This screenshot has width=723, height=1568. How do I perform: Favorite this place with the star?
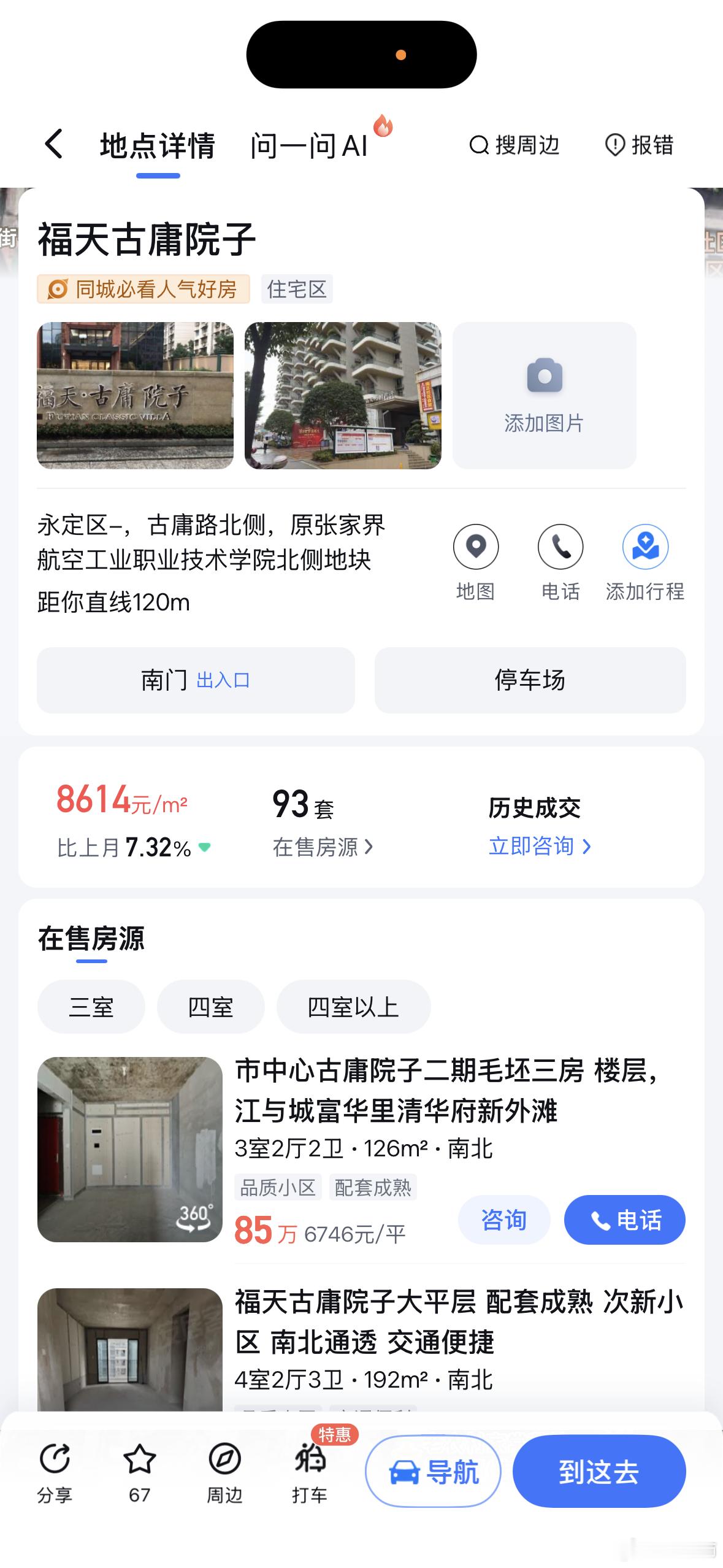pyautogui.click(x=139, y=1472)
